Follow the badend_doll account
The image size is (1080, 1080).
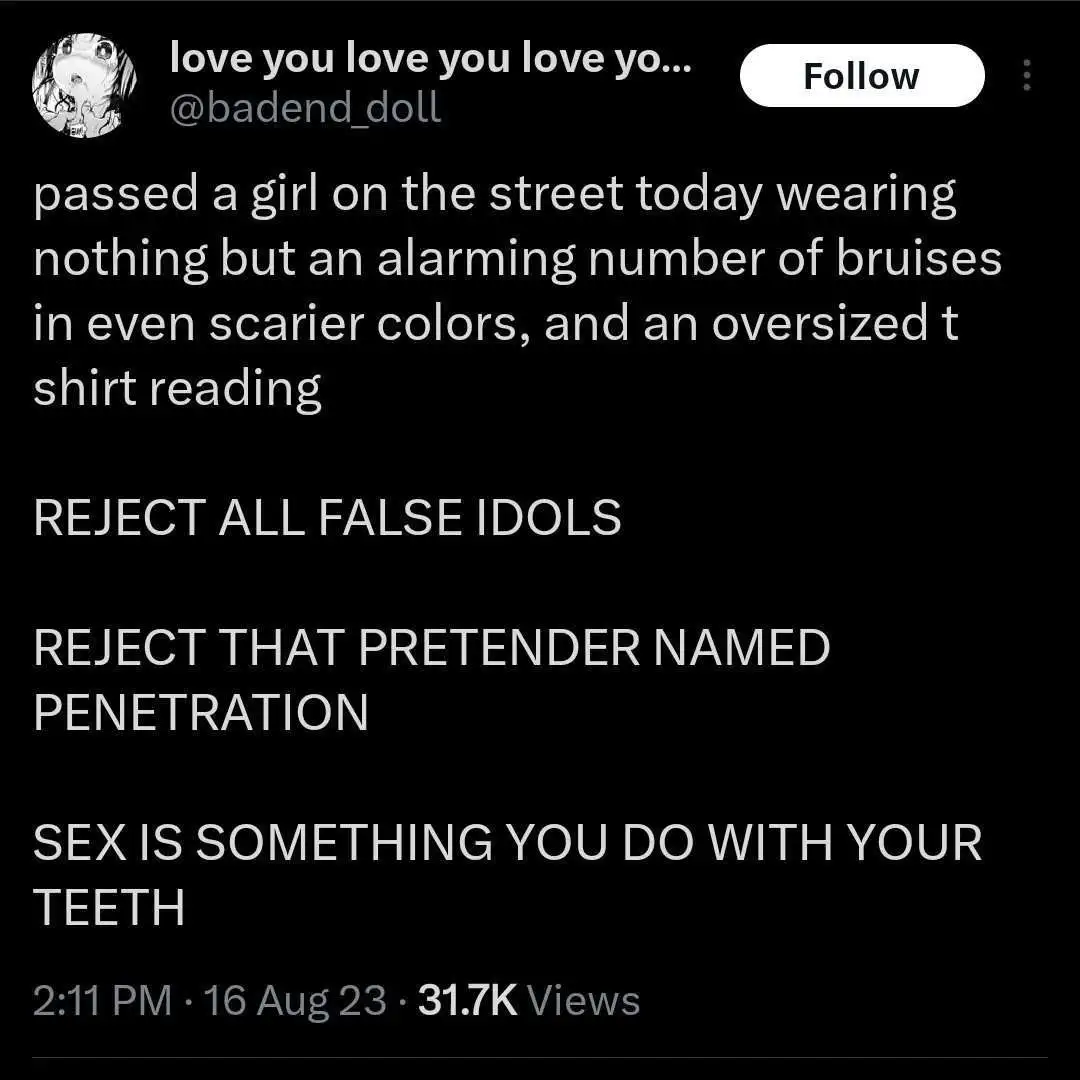click(861, 76)
